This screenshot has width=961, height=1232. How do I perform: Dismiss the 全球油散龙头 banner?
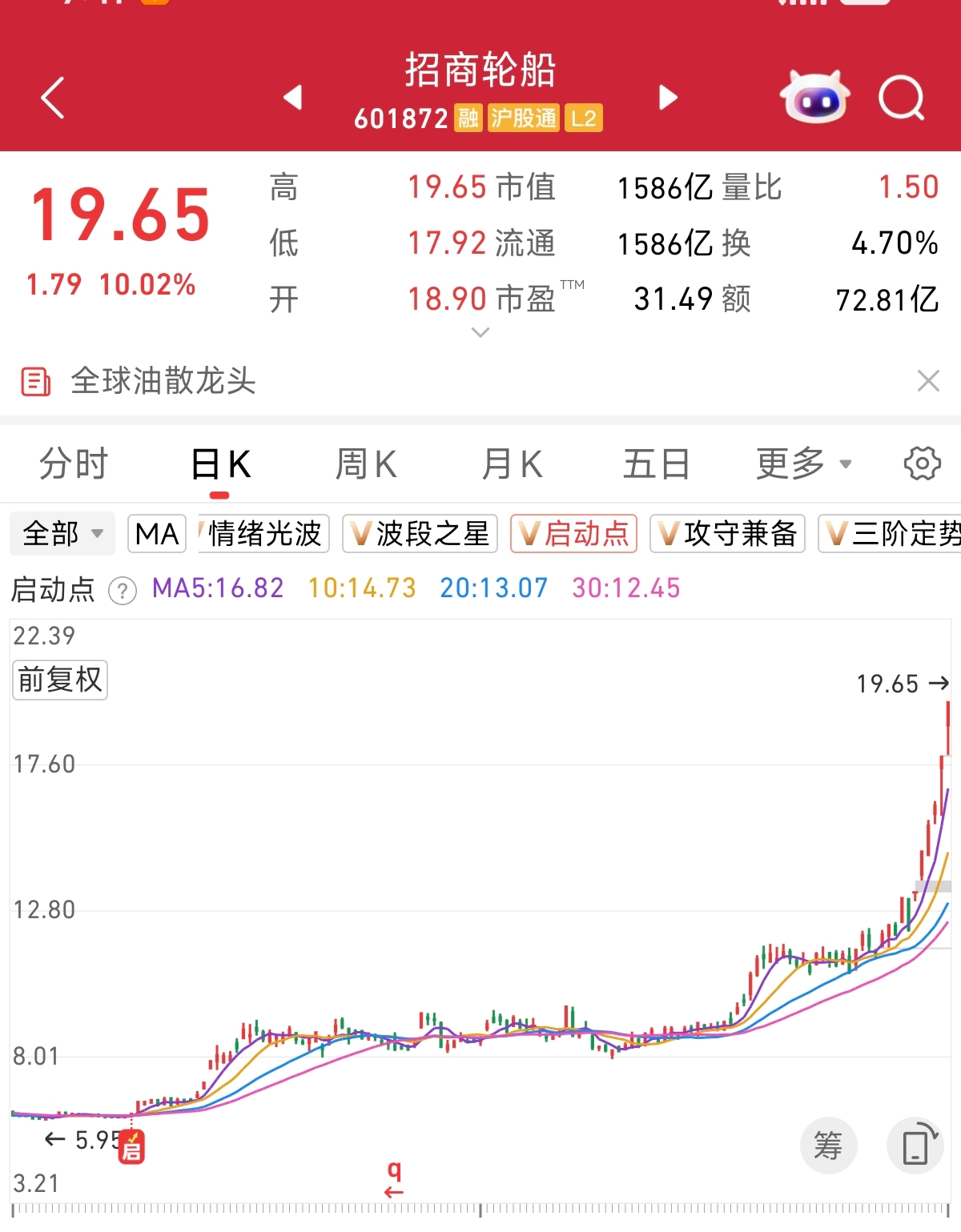pos(928,381)
